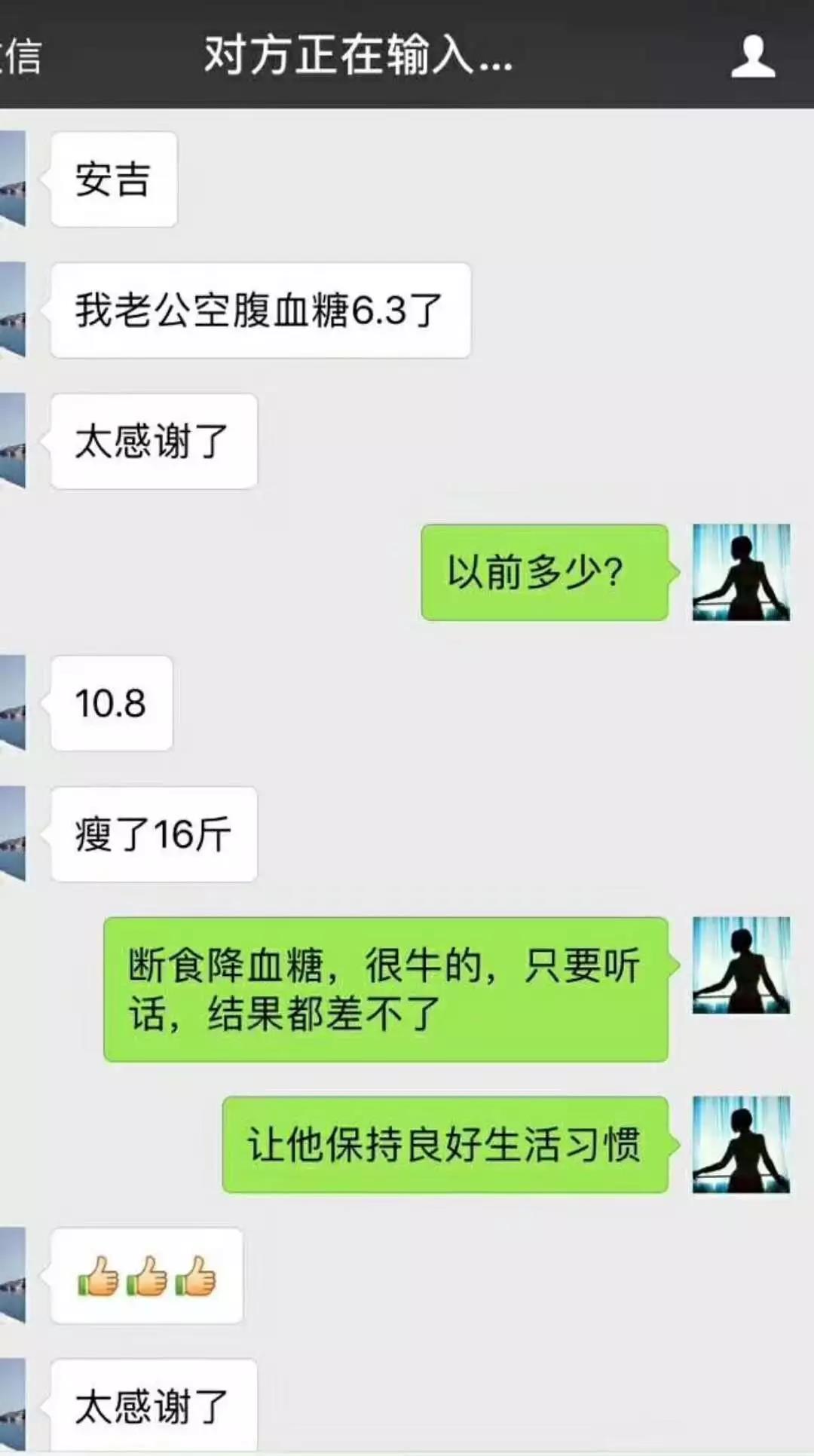Open chat details via the profile icon
The width and height of the screenshot is (814, 1456).
[753, 57]
